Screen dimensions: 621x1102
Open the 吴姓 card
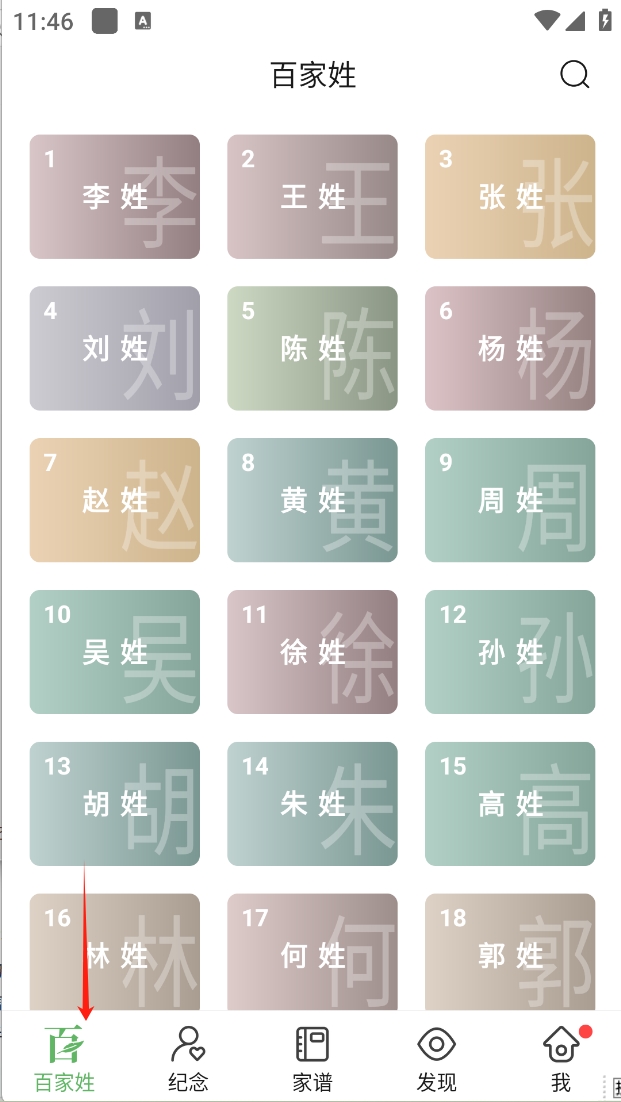(115, 652)
